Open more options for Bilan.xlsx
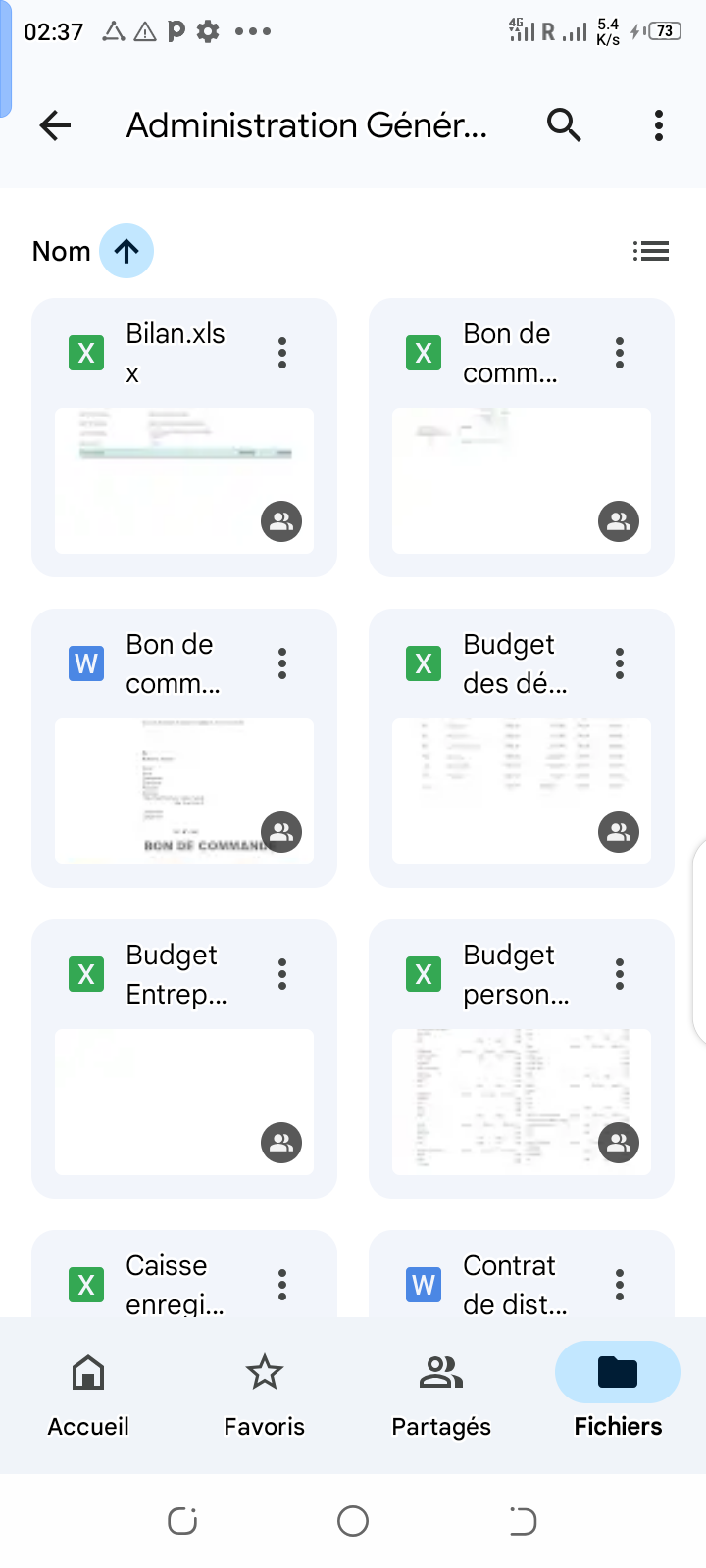The image size is (706, 1568). tap(282, 353)
